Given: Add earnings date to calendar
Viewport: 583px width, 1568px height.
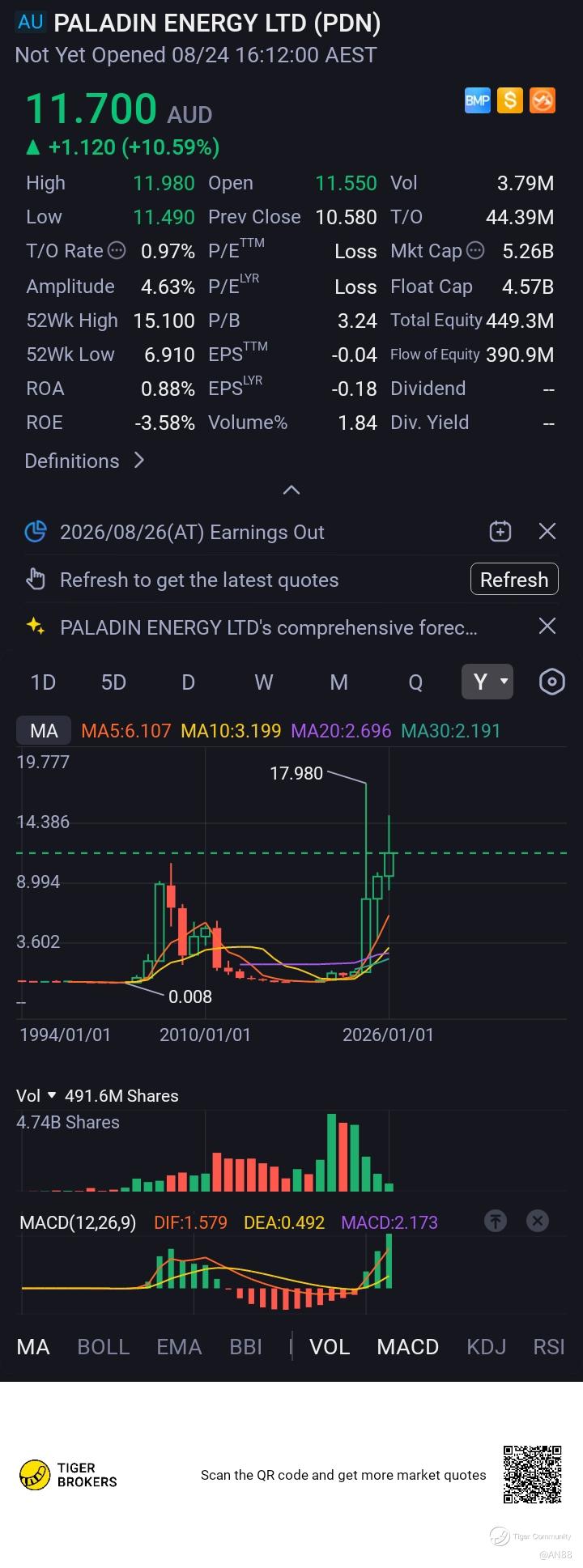Looking at the screenshot, I should pos(500,532).
